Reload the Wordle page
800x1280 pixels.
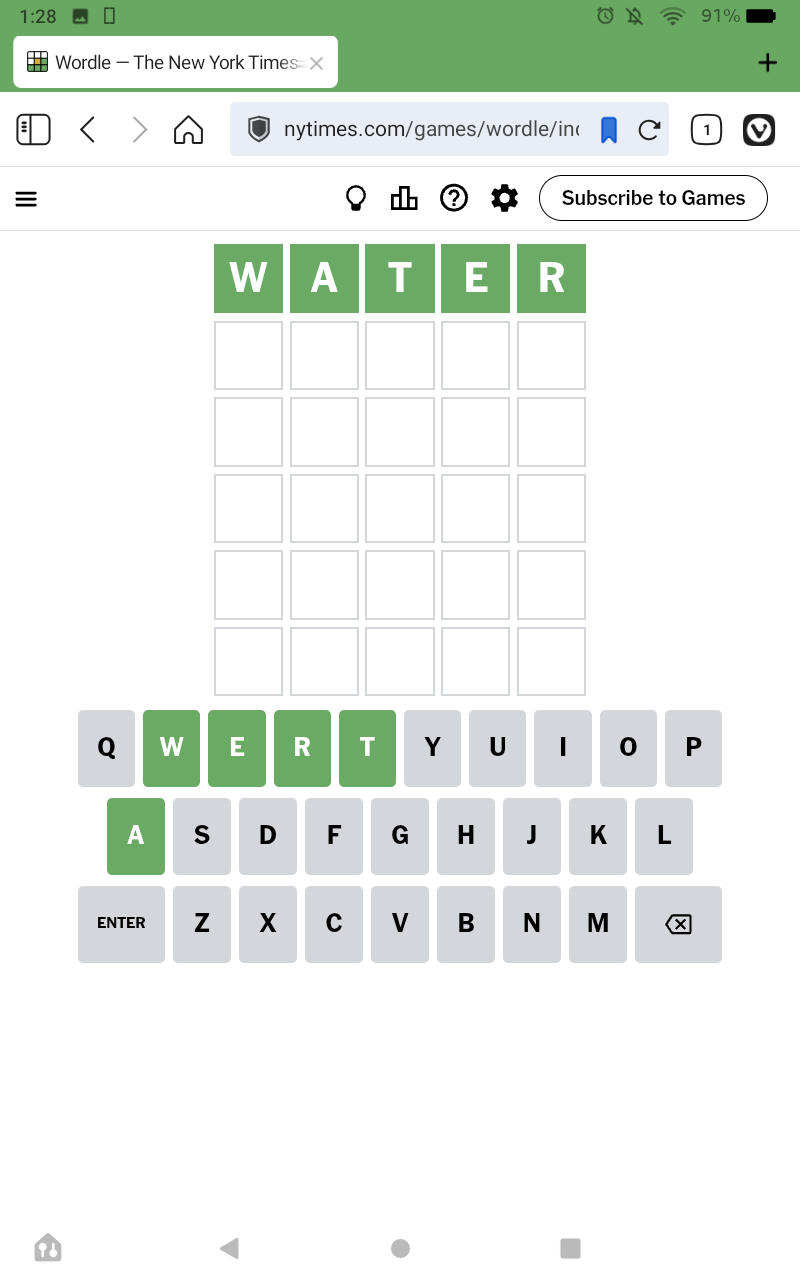649,129
